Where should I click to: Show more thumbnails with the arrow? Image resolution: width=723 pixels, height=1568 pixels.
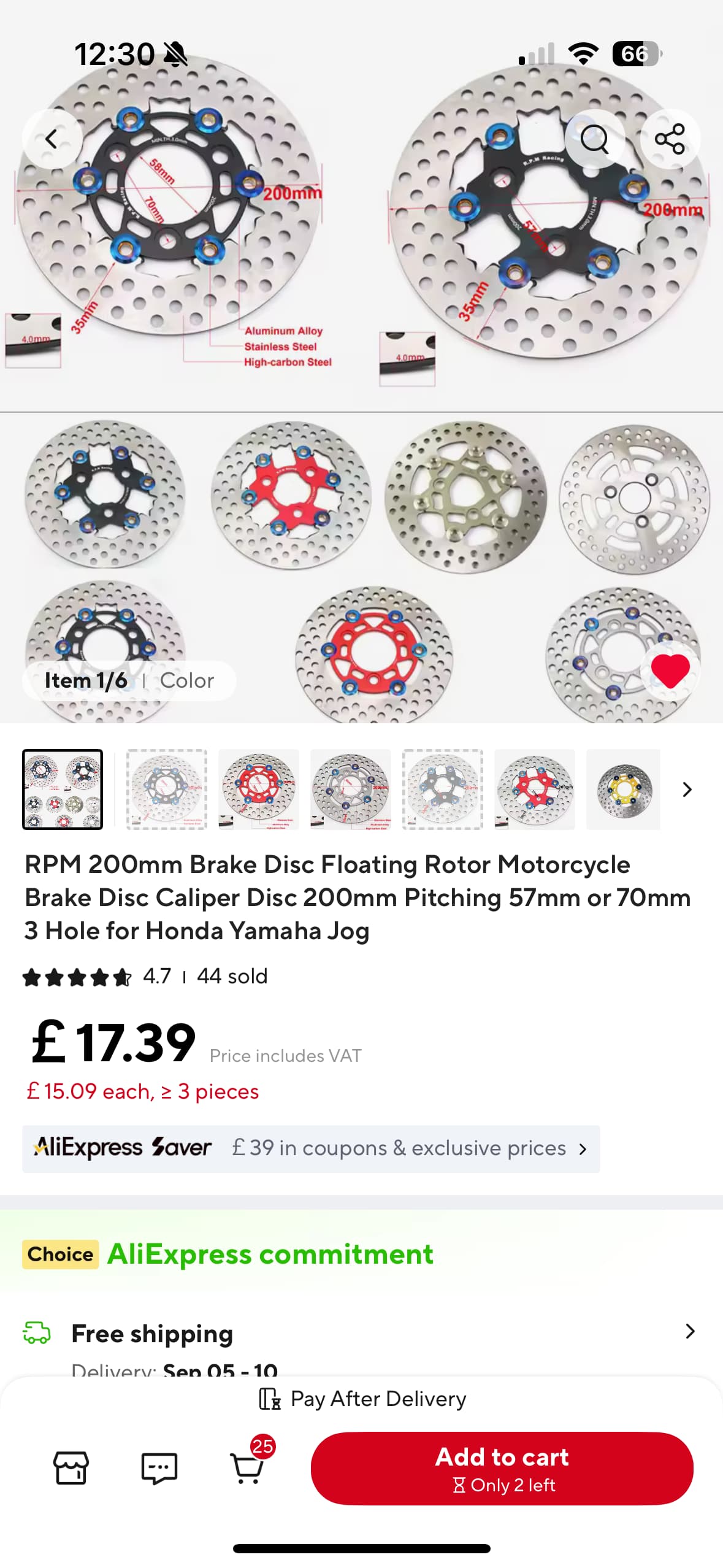(687, 789)
